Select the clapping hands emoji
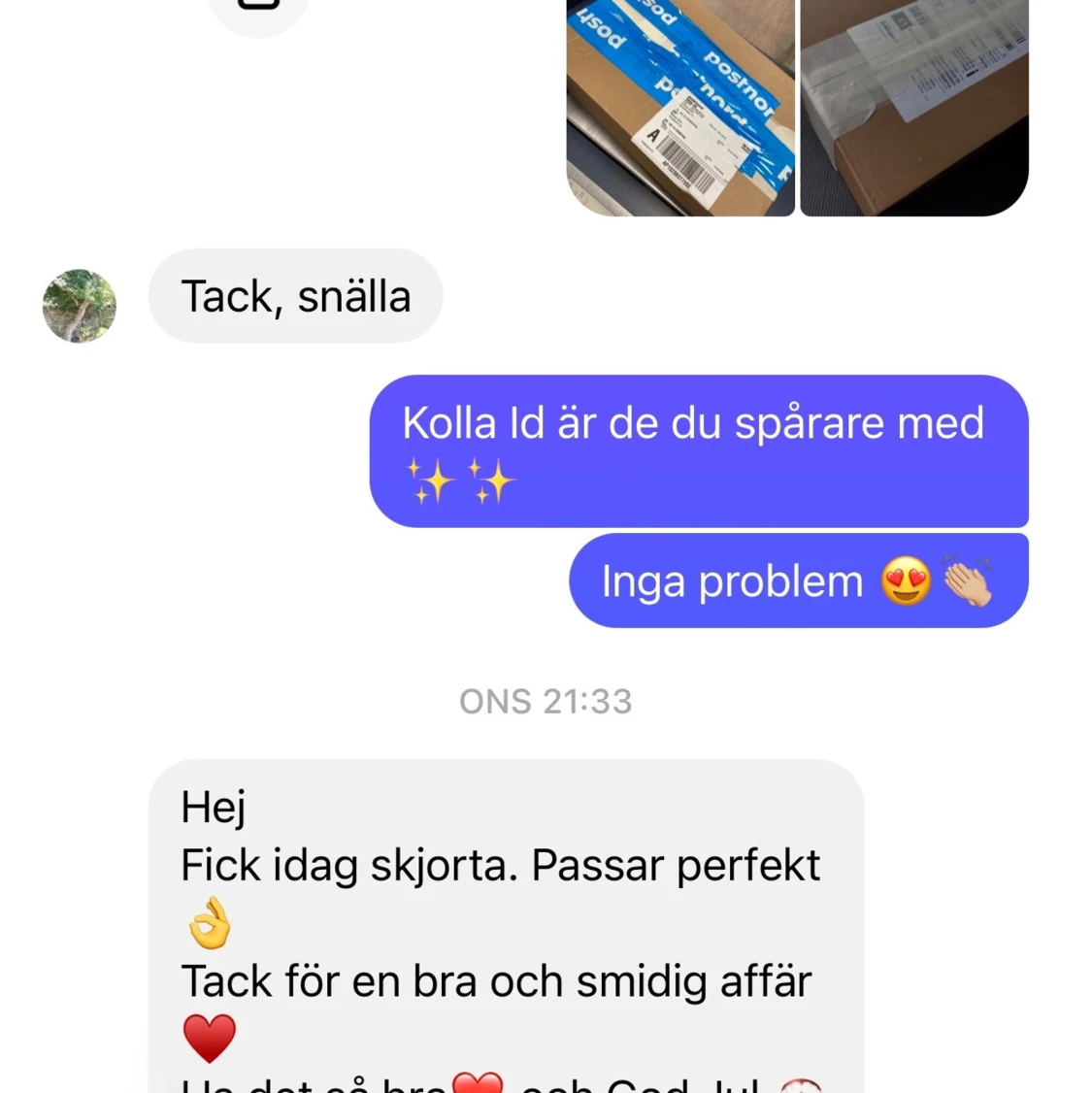 click(968, 580)
